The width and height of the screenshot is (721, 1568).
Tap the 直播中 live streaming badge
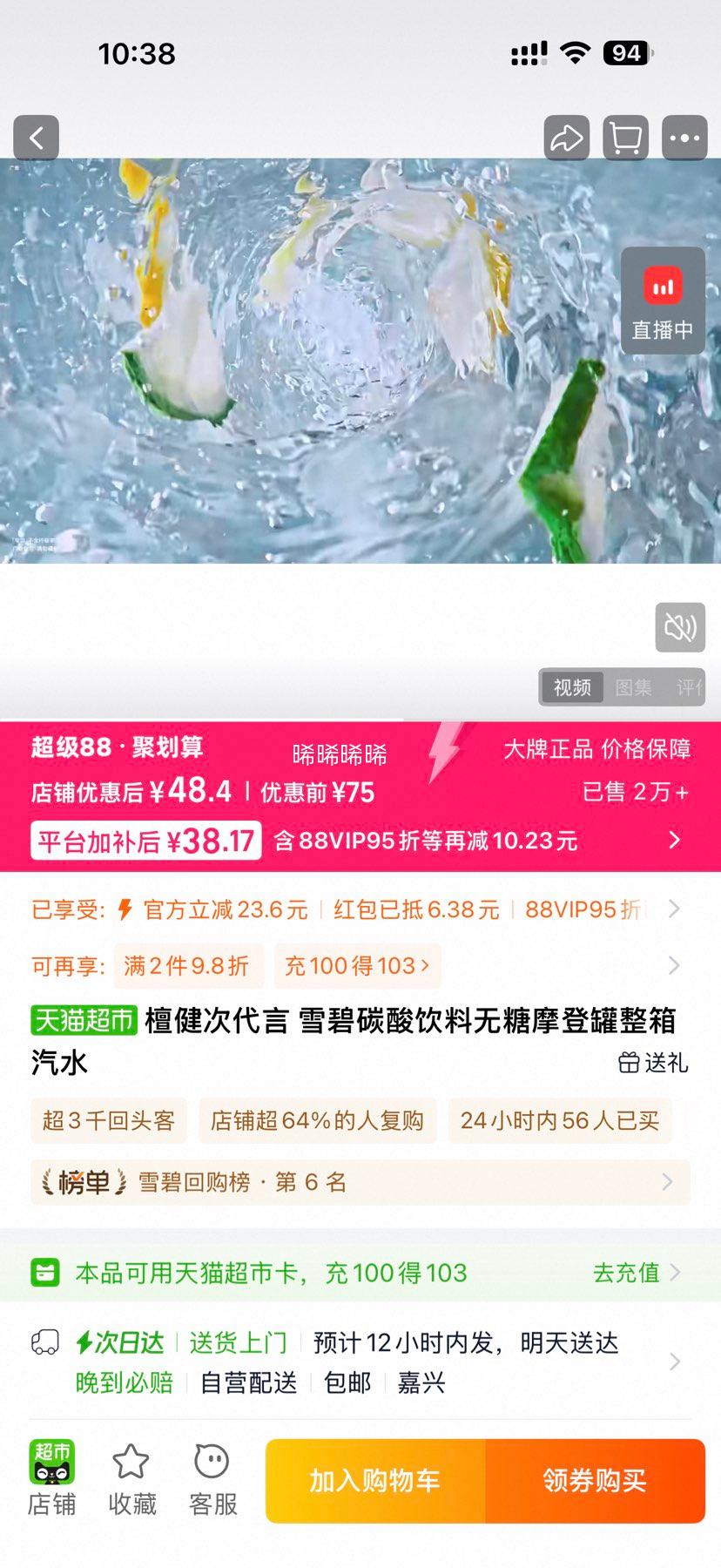(663, 302)
